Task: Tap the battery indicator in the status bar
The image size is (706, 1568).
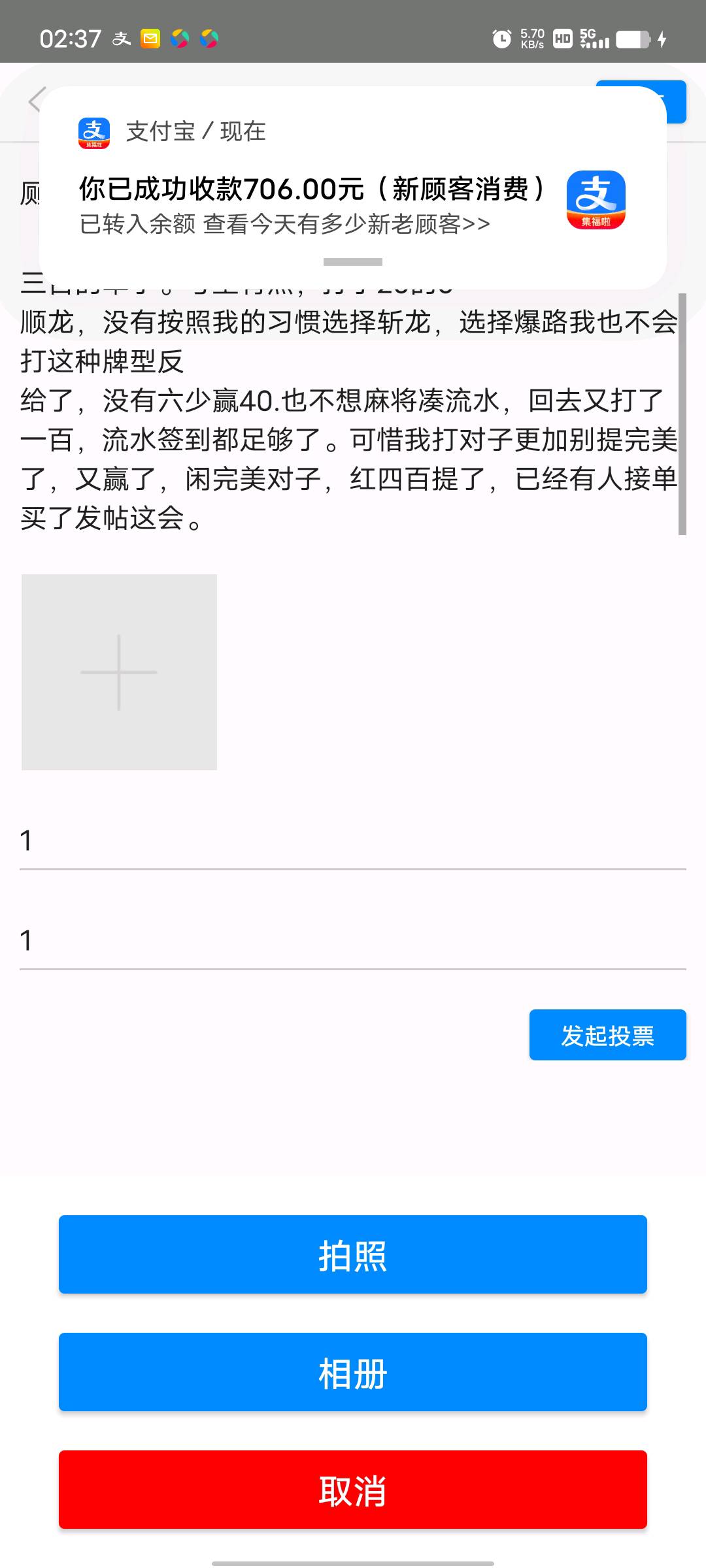Action: tap(632, 39)
